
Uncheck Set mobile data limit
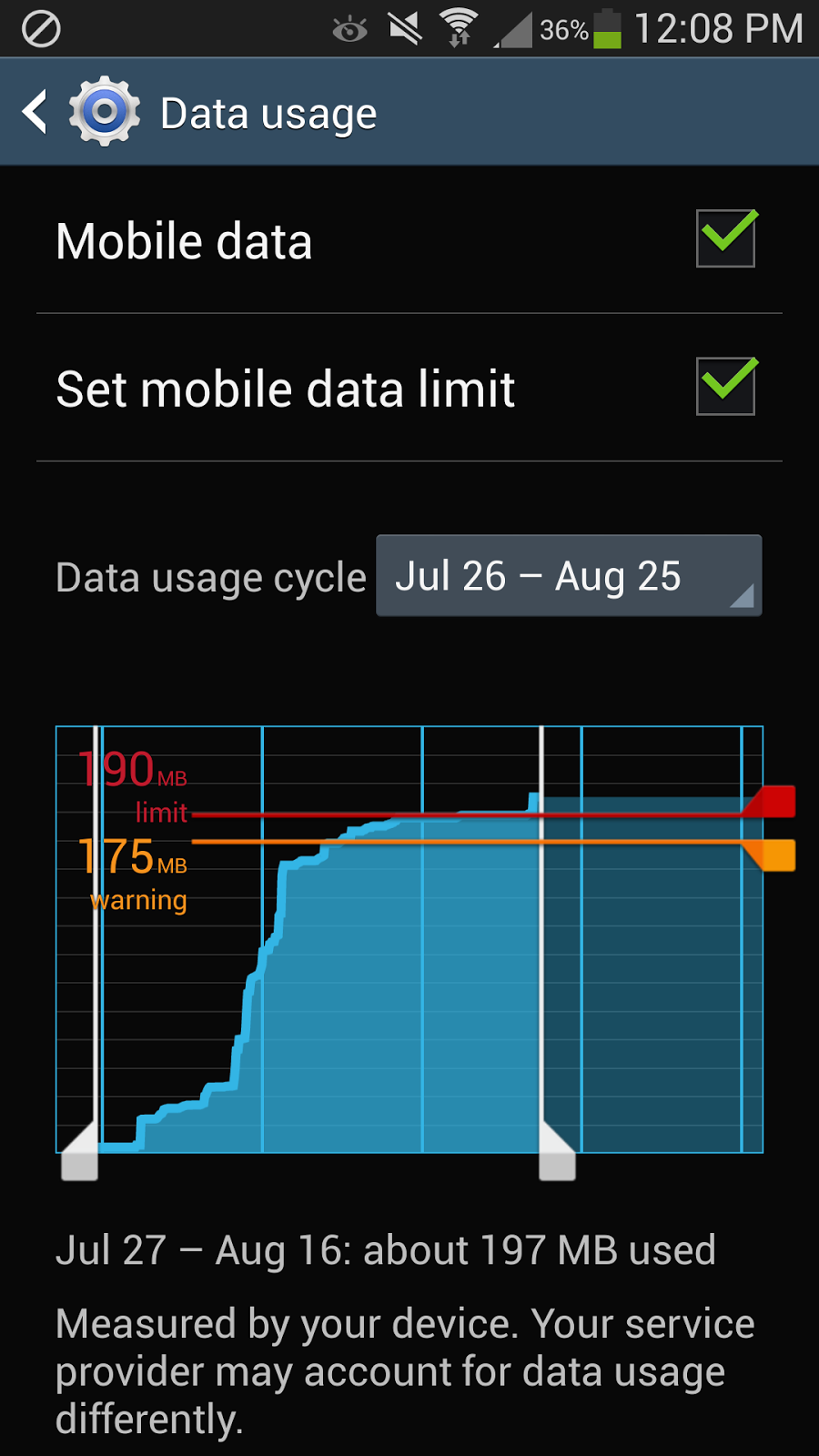tap(724, 386)
